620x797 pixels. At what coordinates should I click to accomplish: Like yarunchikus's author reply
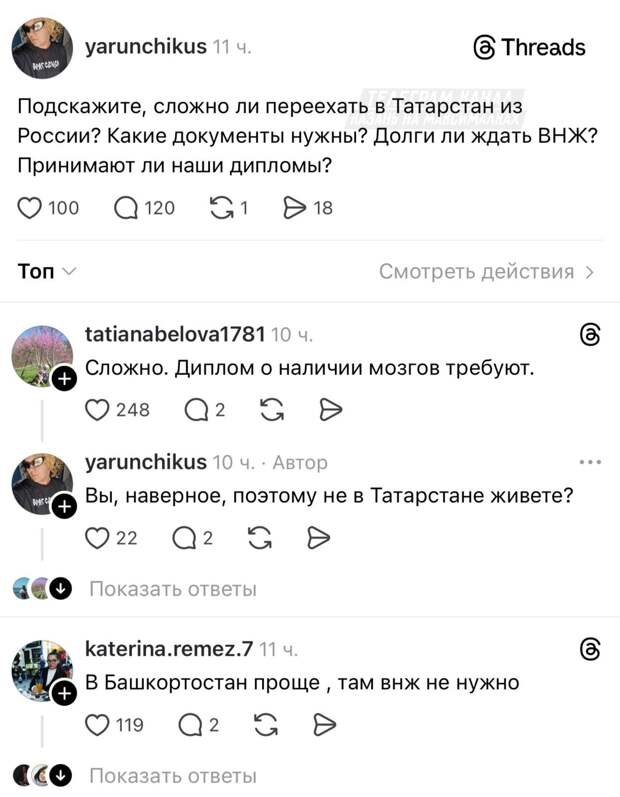(x=97, y=538)
